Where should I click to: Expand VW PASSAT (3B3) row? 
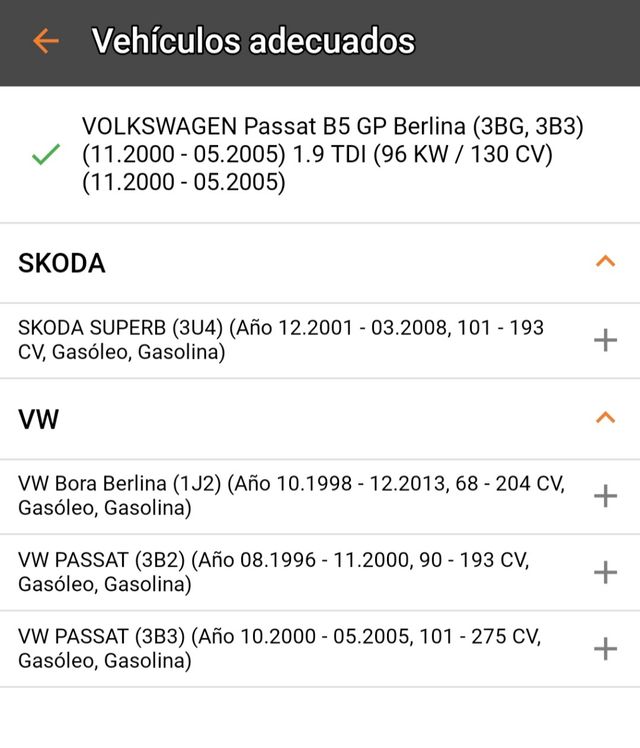tap(605, 649)
